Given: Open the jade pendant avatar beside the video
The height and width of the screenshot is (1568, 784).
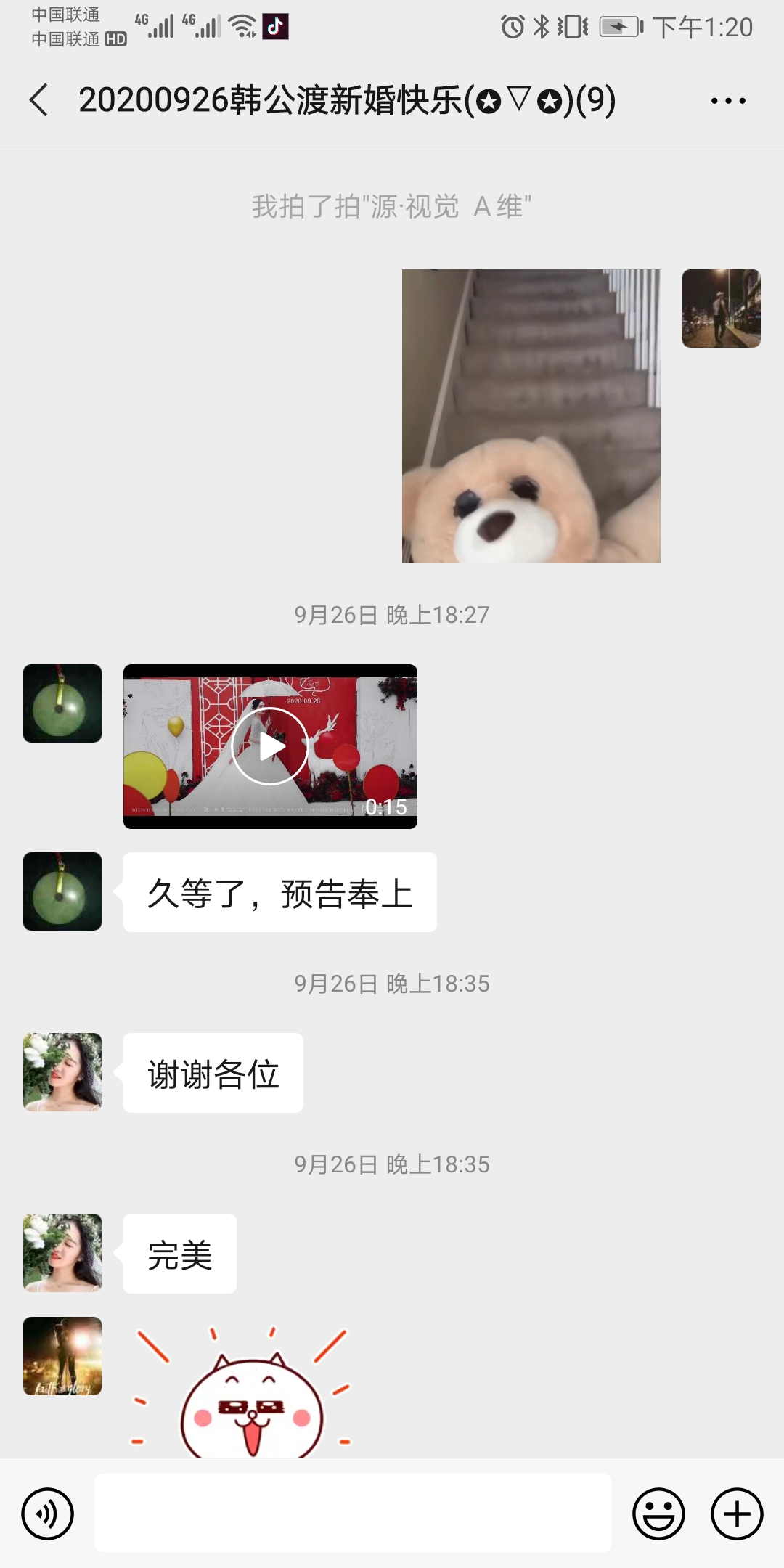Looking at the screenshot, I should click(x=62, y=703).
